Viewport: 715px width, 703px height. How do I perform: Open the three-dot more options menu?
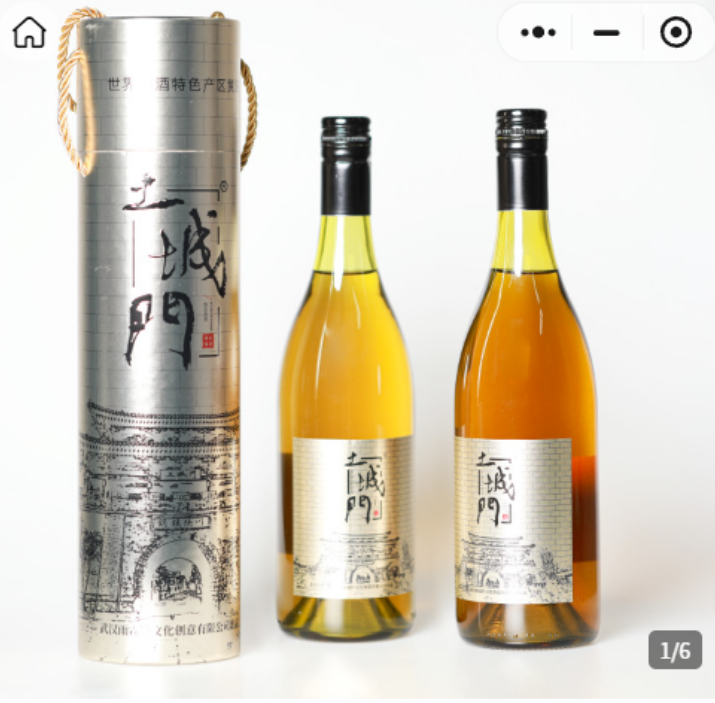[538, 32]
